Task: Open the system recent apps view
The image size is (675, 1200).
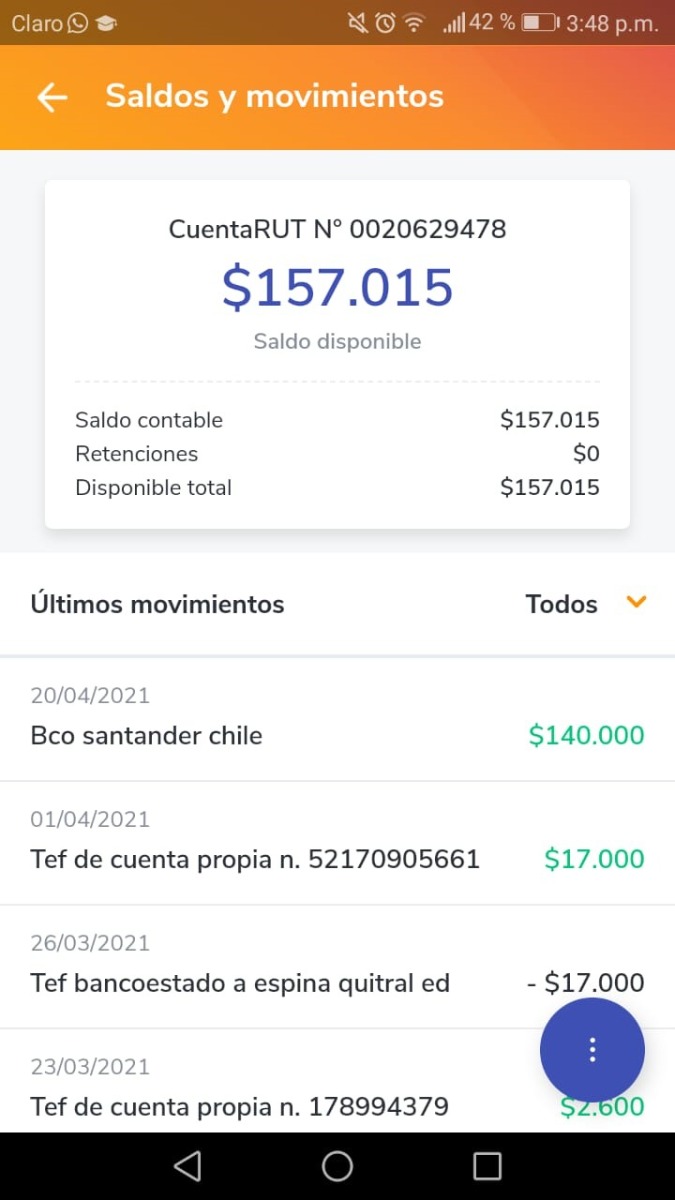Action: [487, 1166]
